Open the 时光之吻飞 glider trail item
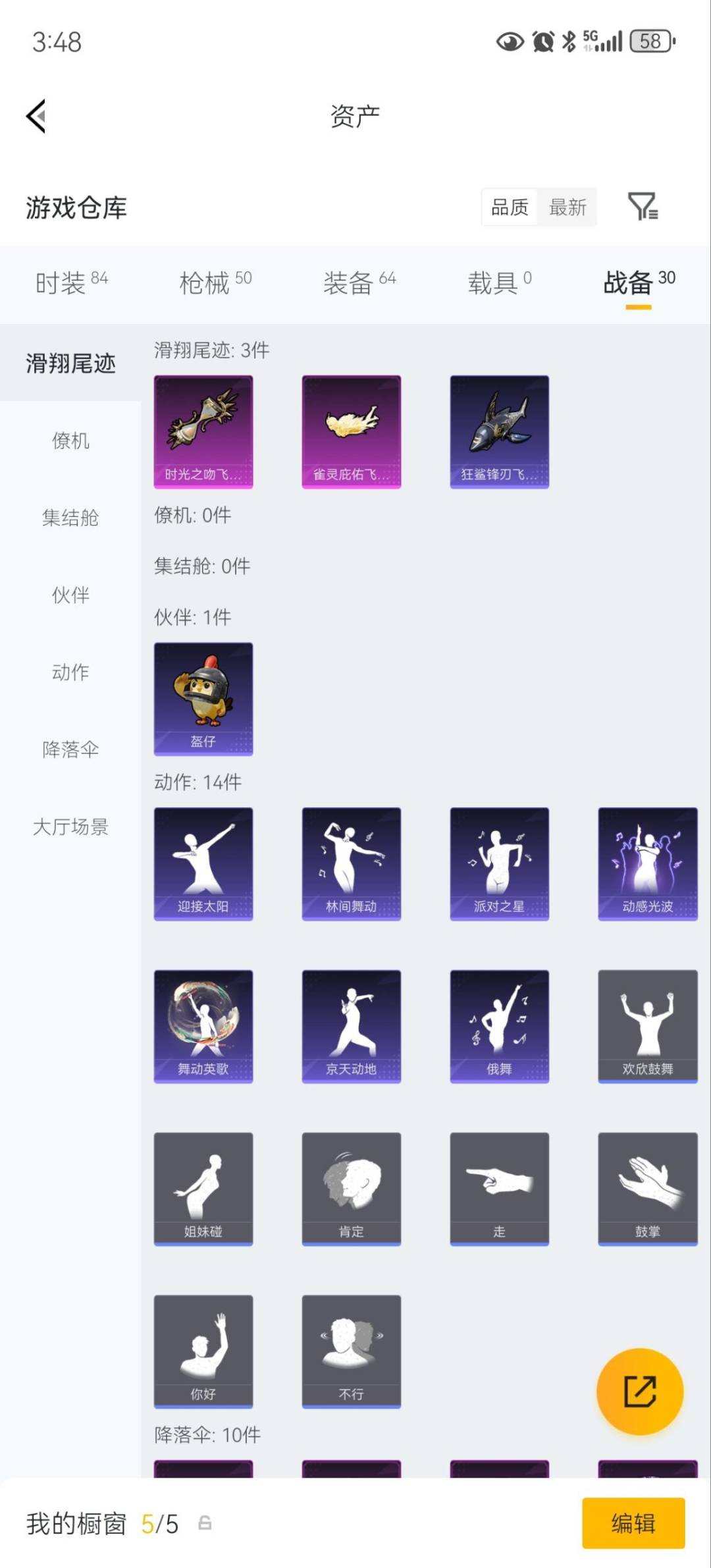The width and height of the screenshot is (711, 1568). [203, 431]
